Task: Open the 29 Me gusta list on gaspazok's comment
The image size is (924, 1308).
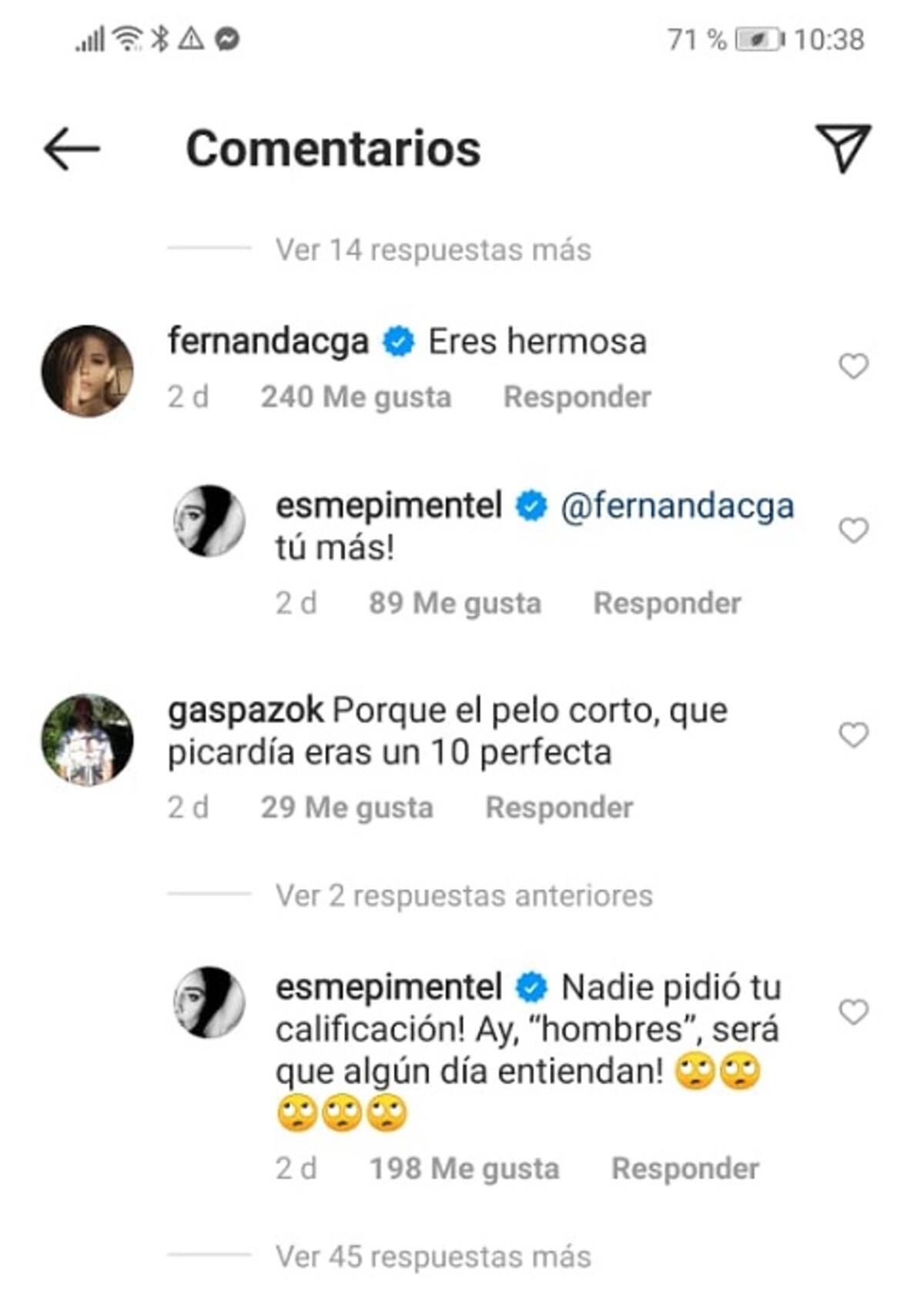Action: click(346, 808)
